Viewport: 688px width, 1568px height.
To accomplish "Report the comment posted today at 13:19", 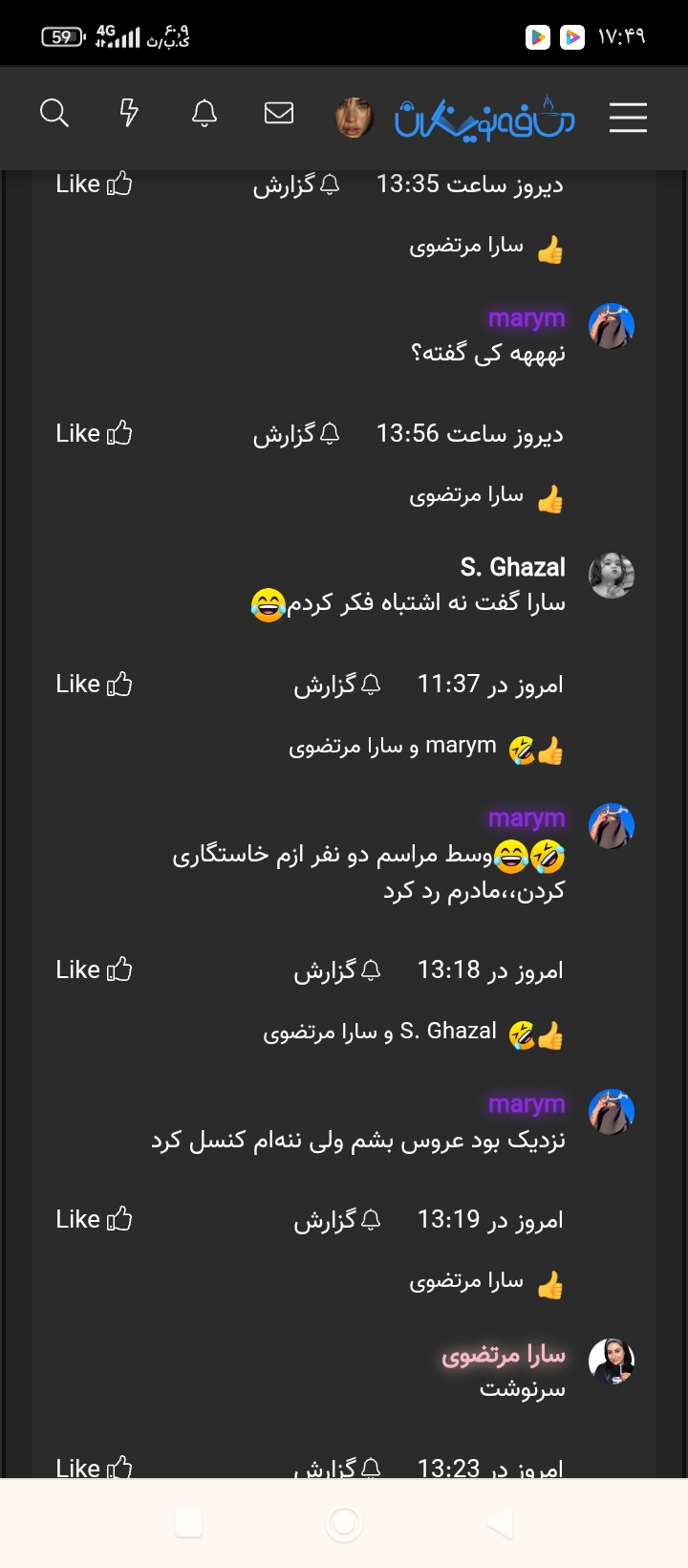I will tap(337, 1220).
